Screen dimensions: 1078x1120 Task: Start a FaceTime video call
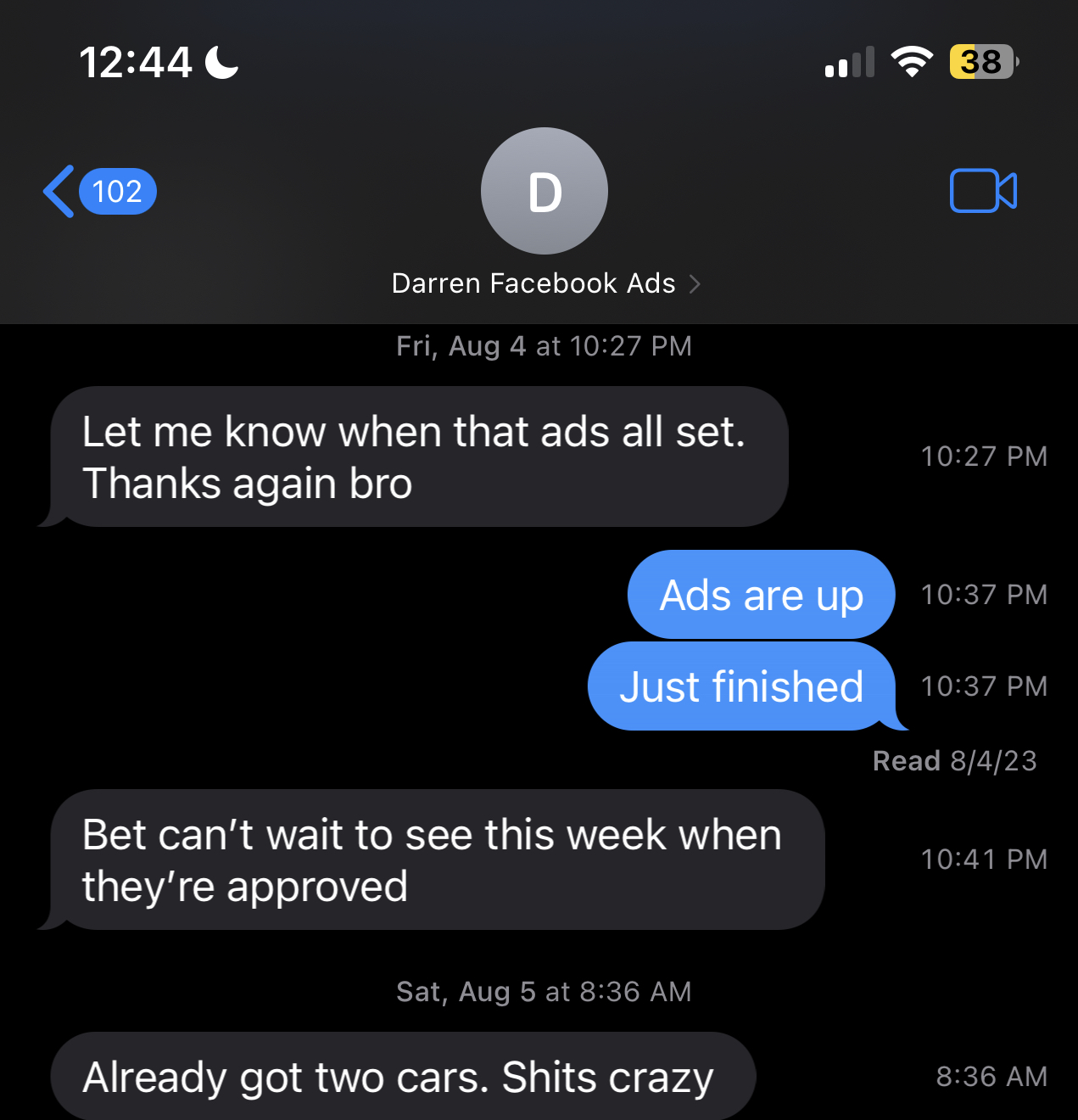(982, 191)
